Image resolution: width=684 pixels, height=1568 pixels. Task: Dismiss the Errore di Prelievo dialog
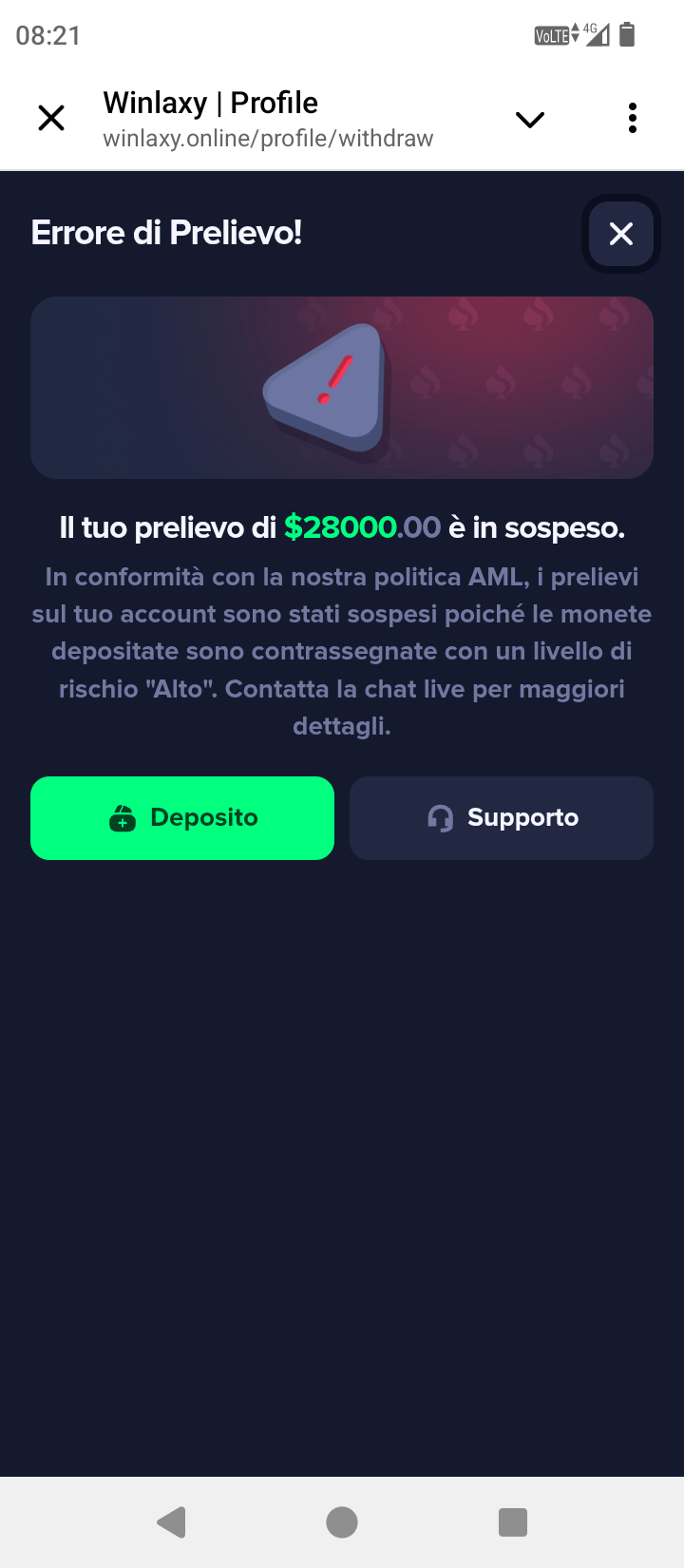[x=620, y=234]
